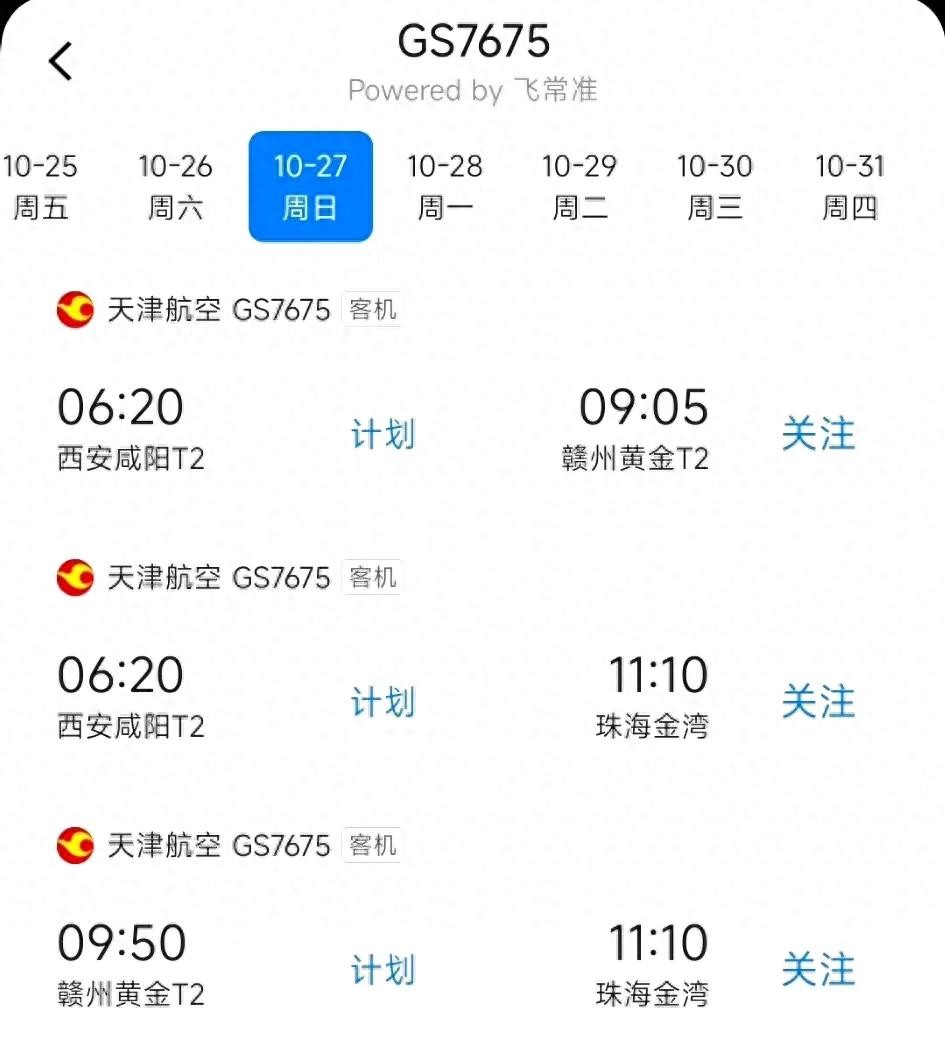Switch to the 10-30 周三 date
This screenshot has width=945, height=1038.
point(715,186)
